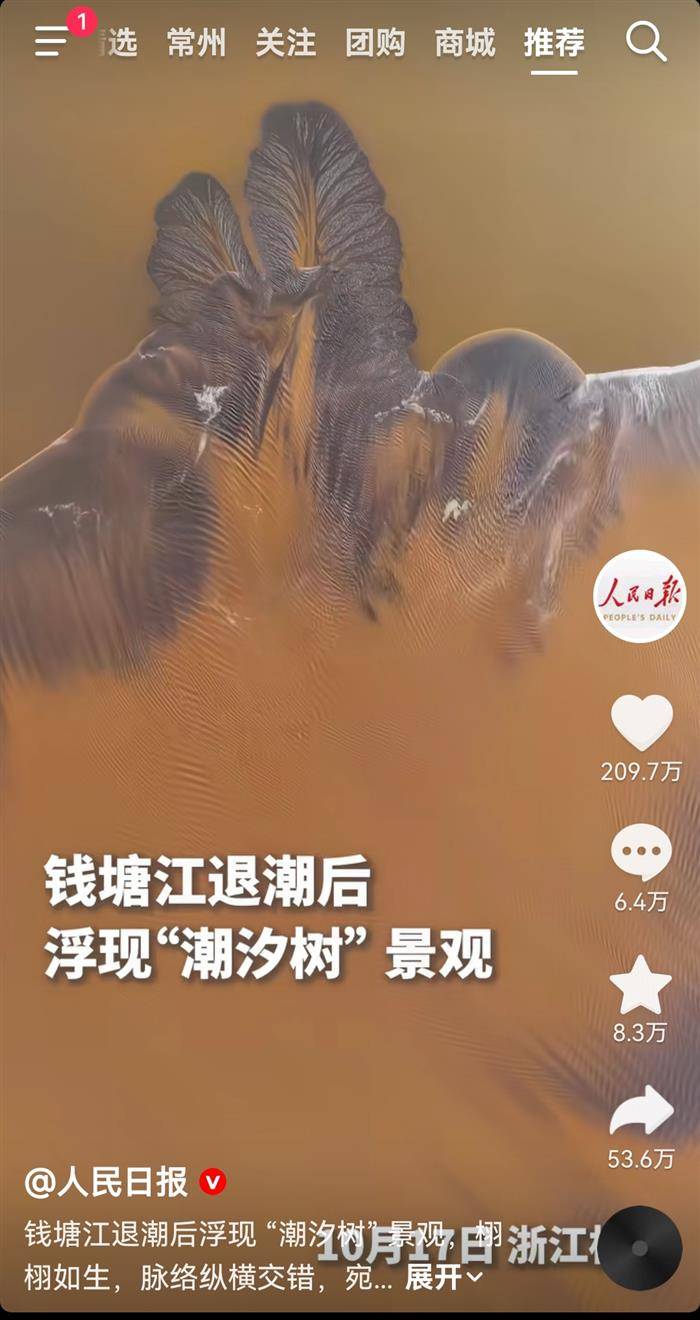The height and width of the screenshot is (1320, 700).
Task: Open the search magnifier
Action: click(x=646, y=42)
